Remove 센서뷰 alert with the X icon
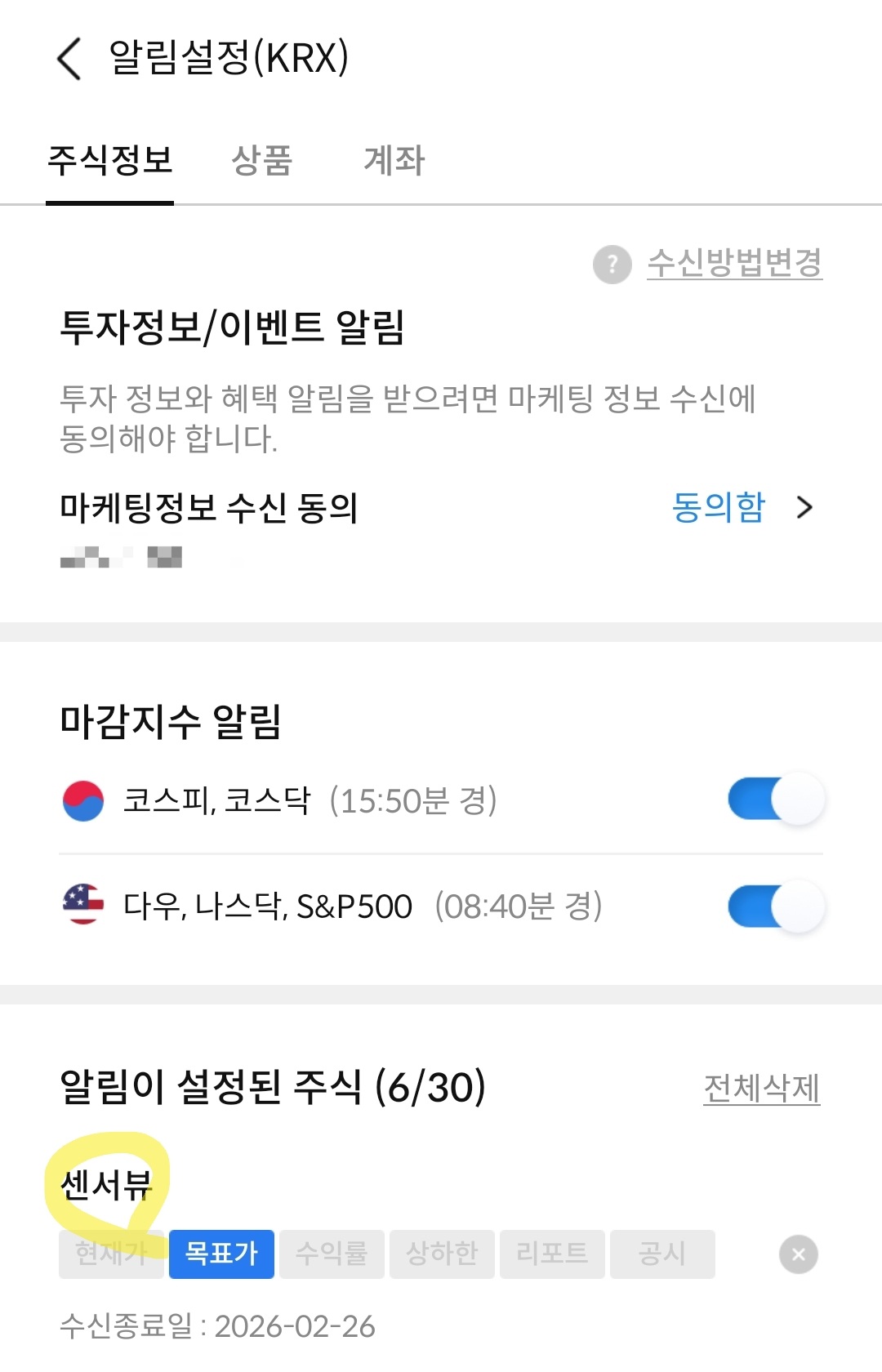The image size is (882, 1372). click(x=800, y=1254)
